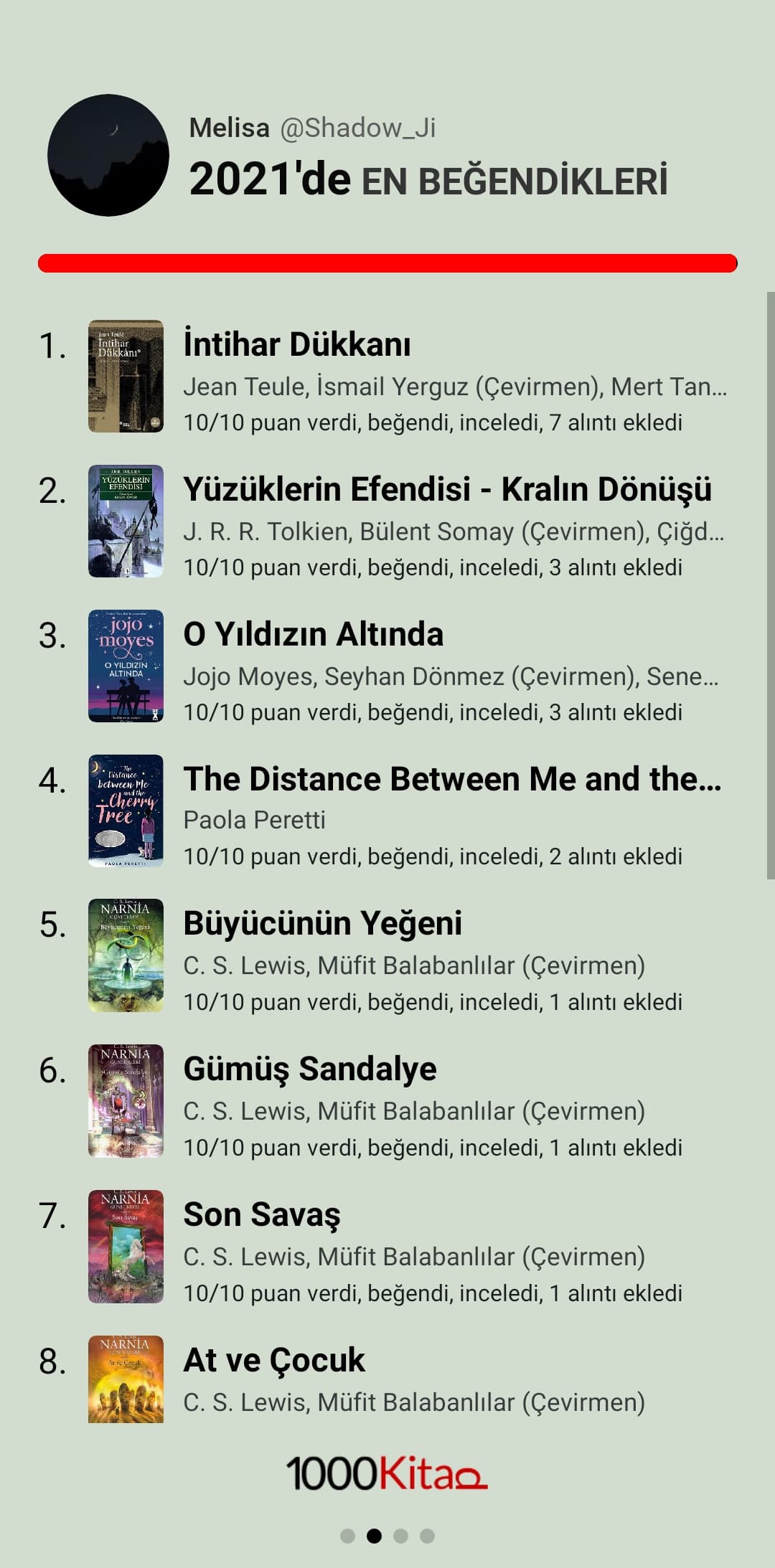The height and width of the screenshot is (1568, 775).
Task: Go to the Gümüş Sandalye book
Action: (309, 1069)
